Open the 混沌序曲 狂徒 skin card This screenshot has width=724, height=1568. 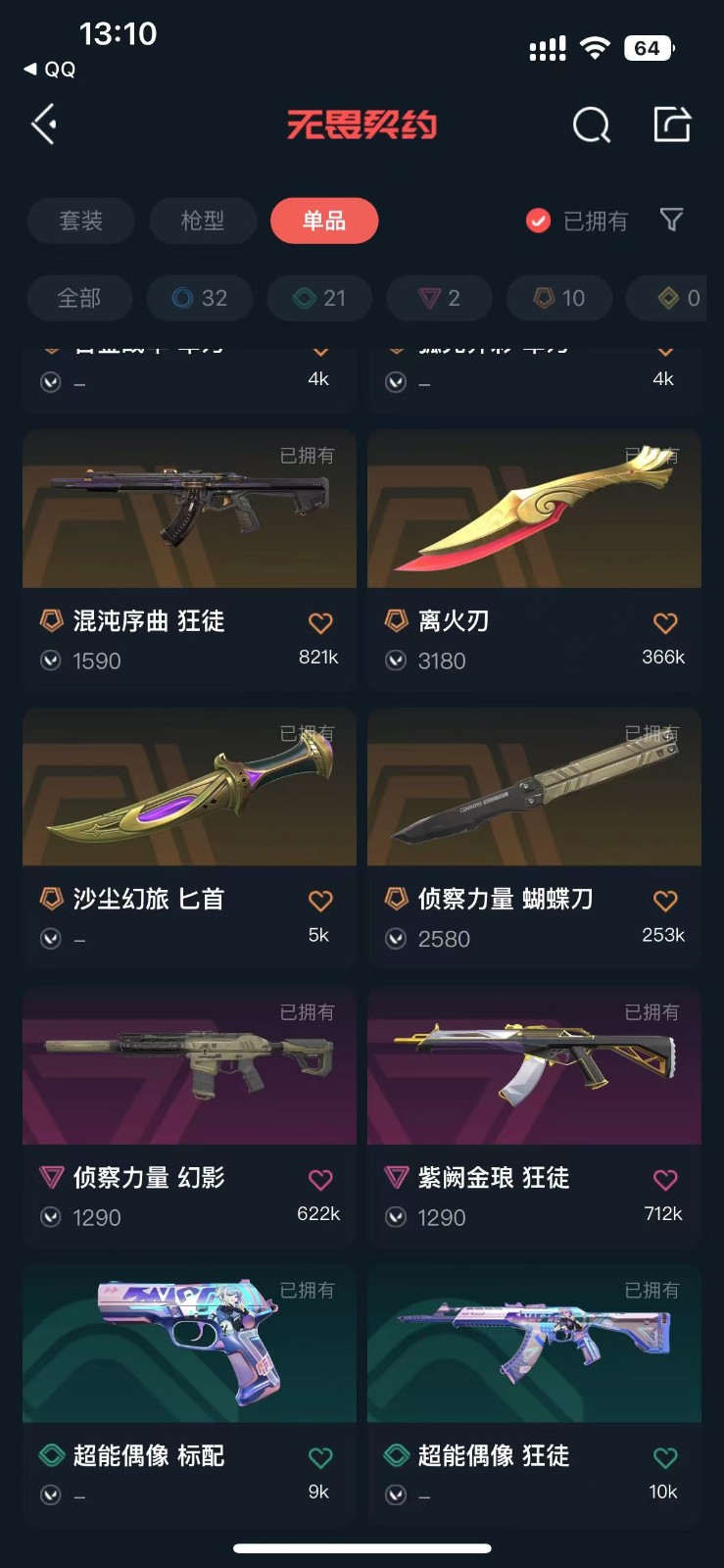[x=189, y=510]
